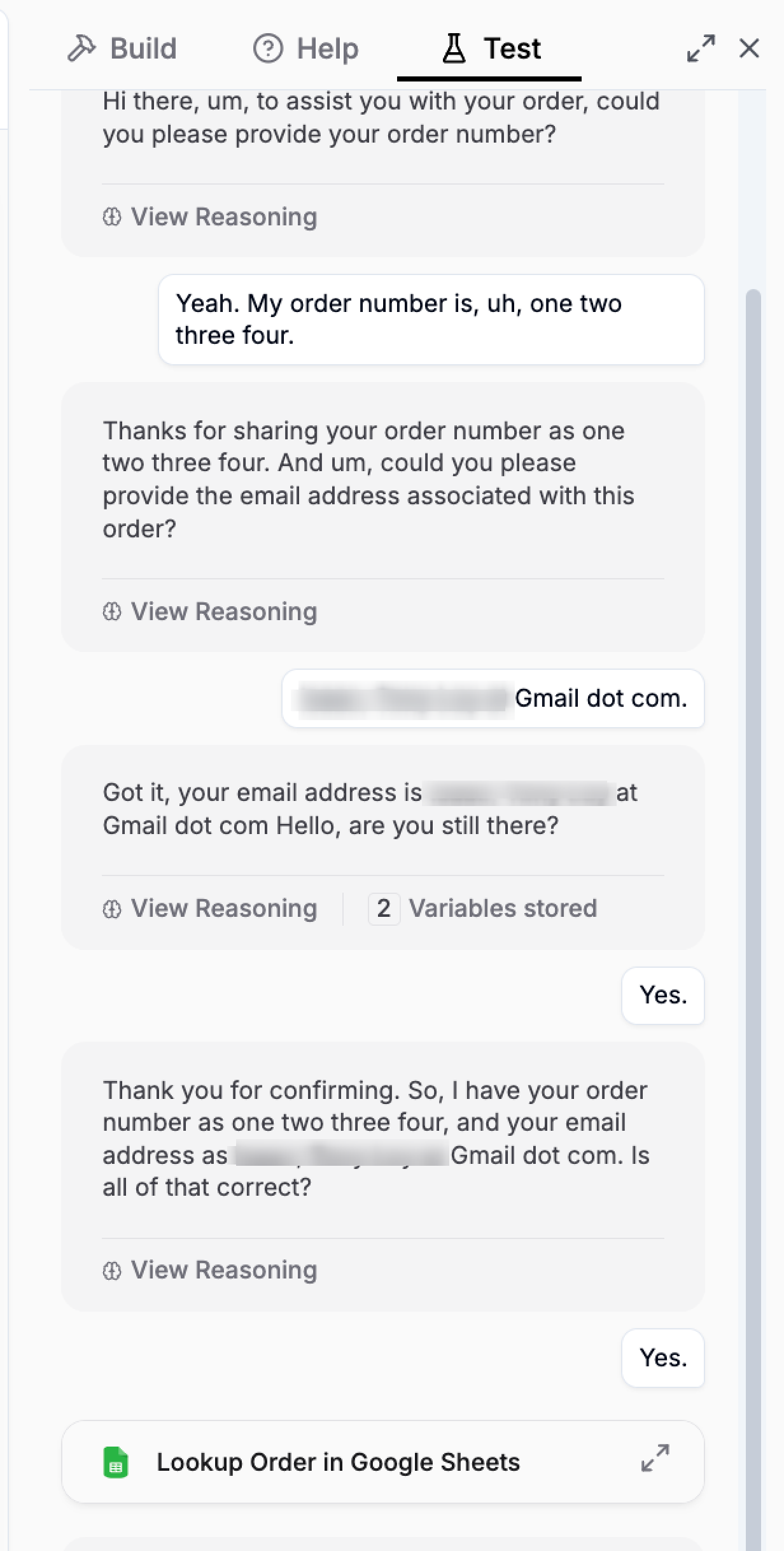The height and width of the screenshot is (1551, 784).
Task: Expand the panel to full size
Action: pyautogui.click(x=701, y=48)
